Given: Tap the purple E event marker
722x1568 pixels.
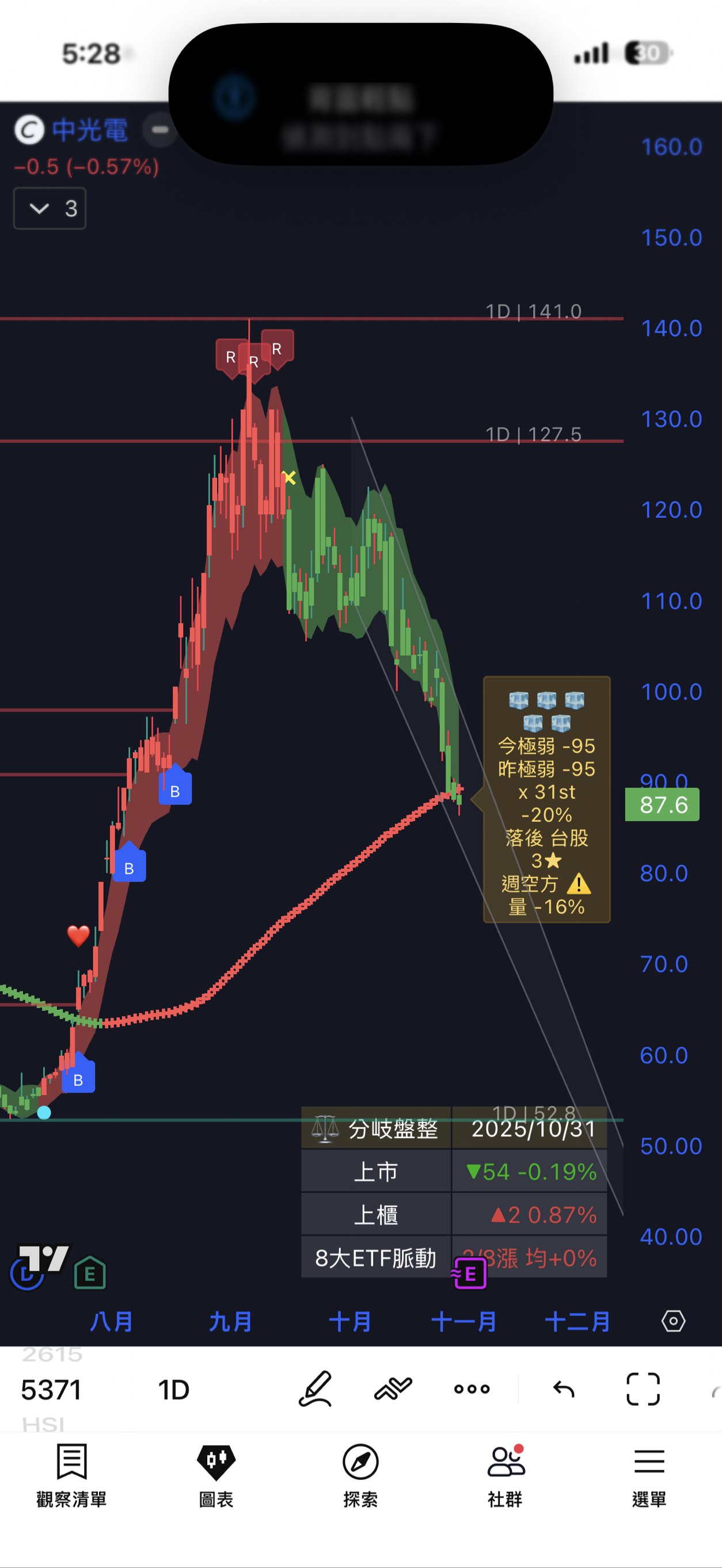Looking at the screenshot, I should tap(470, 1273).
